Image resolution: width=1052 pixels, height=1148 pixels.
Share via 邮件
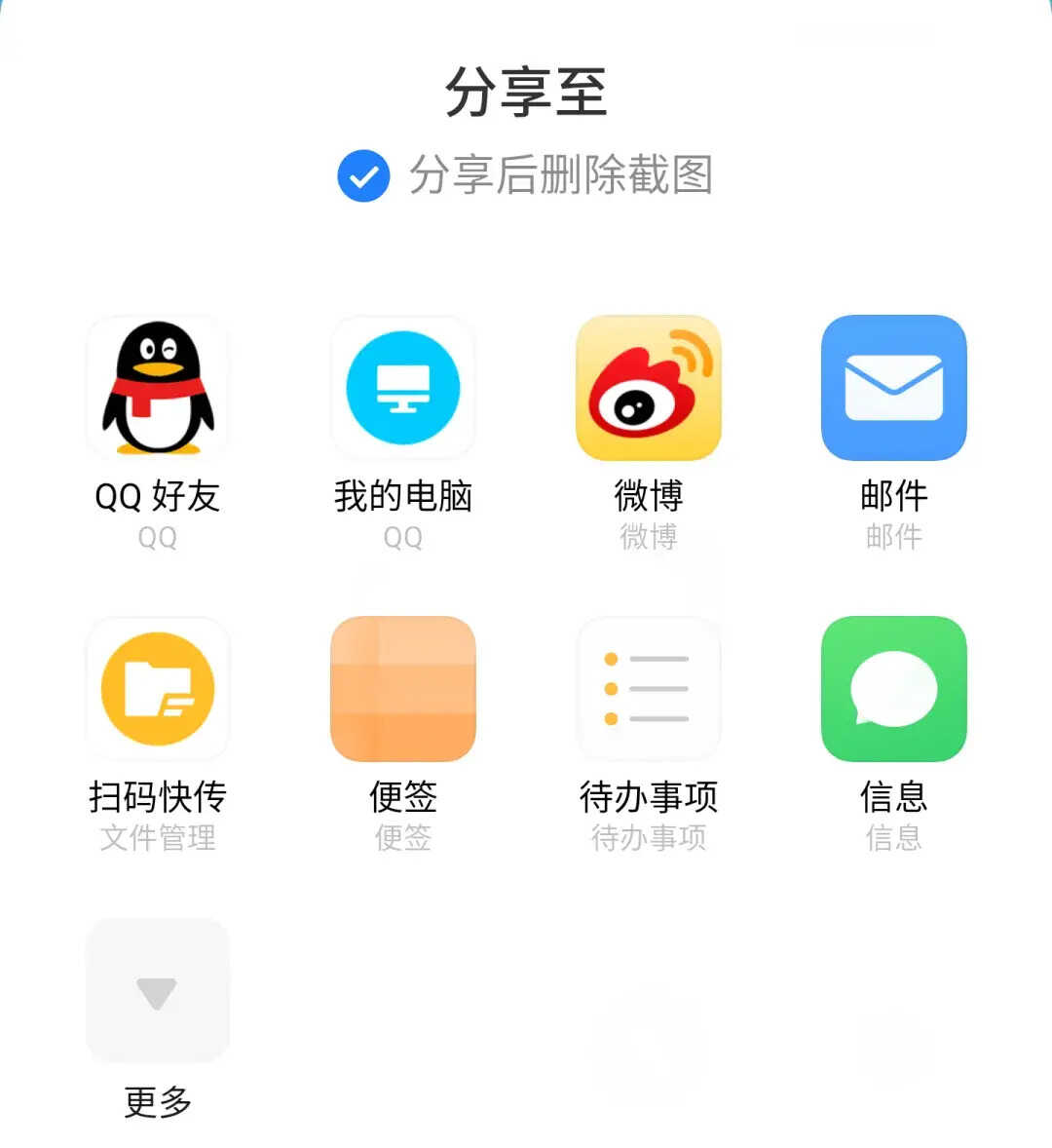893,388
